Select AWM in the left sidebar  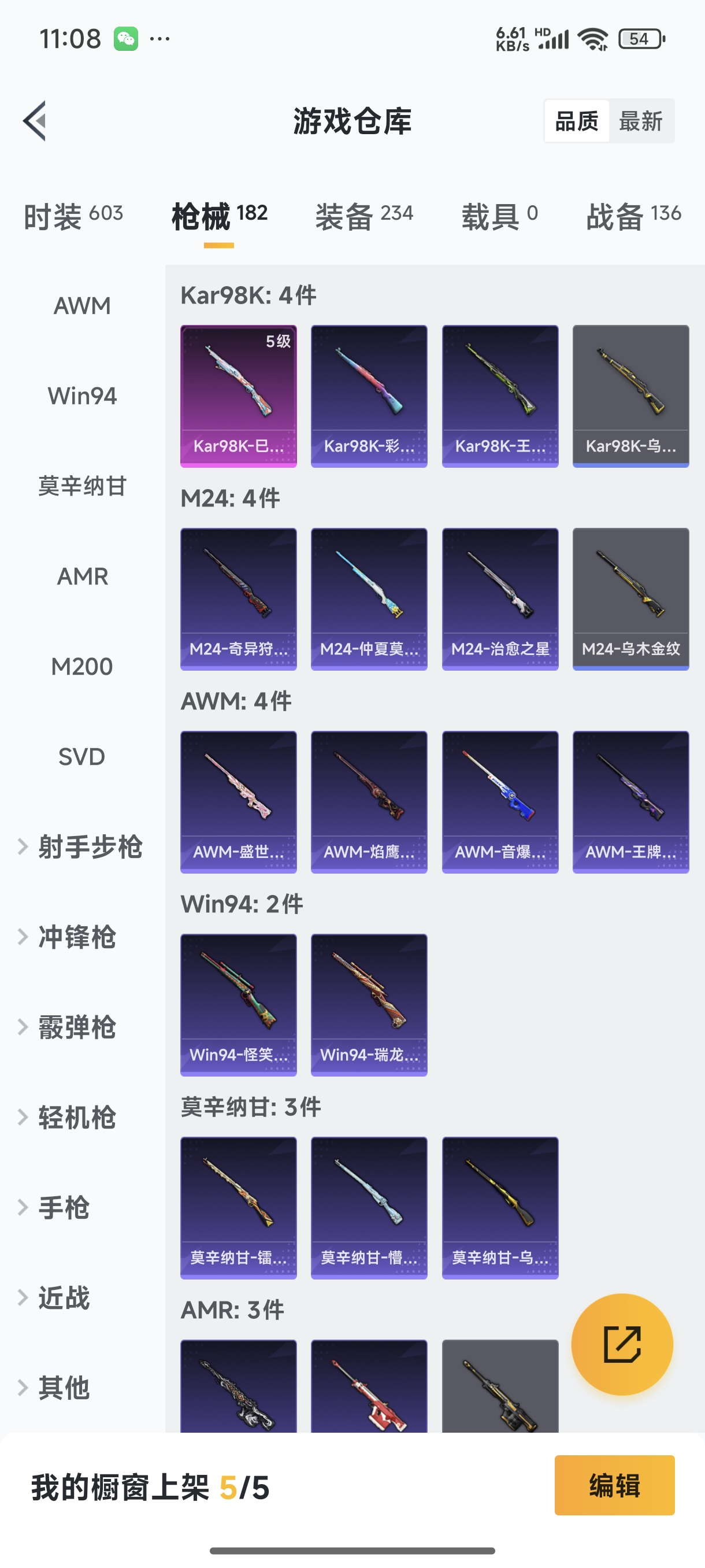click(x=82, y=305)
